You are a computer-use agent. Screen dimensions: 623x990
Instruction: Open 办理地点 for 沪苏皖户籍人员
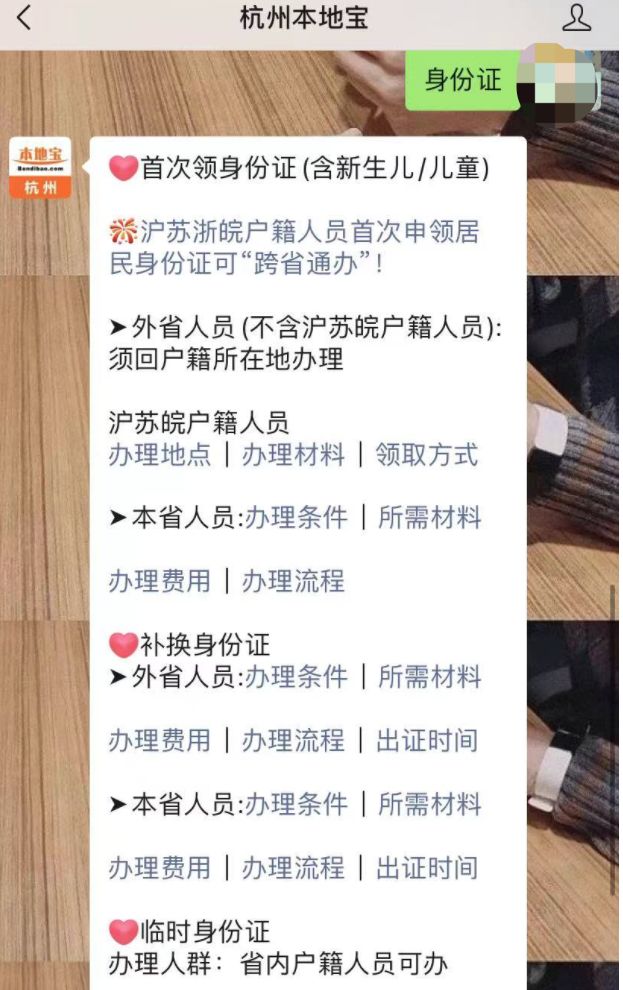click(x=160, y=455)
